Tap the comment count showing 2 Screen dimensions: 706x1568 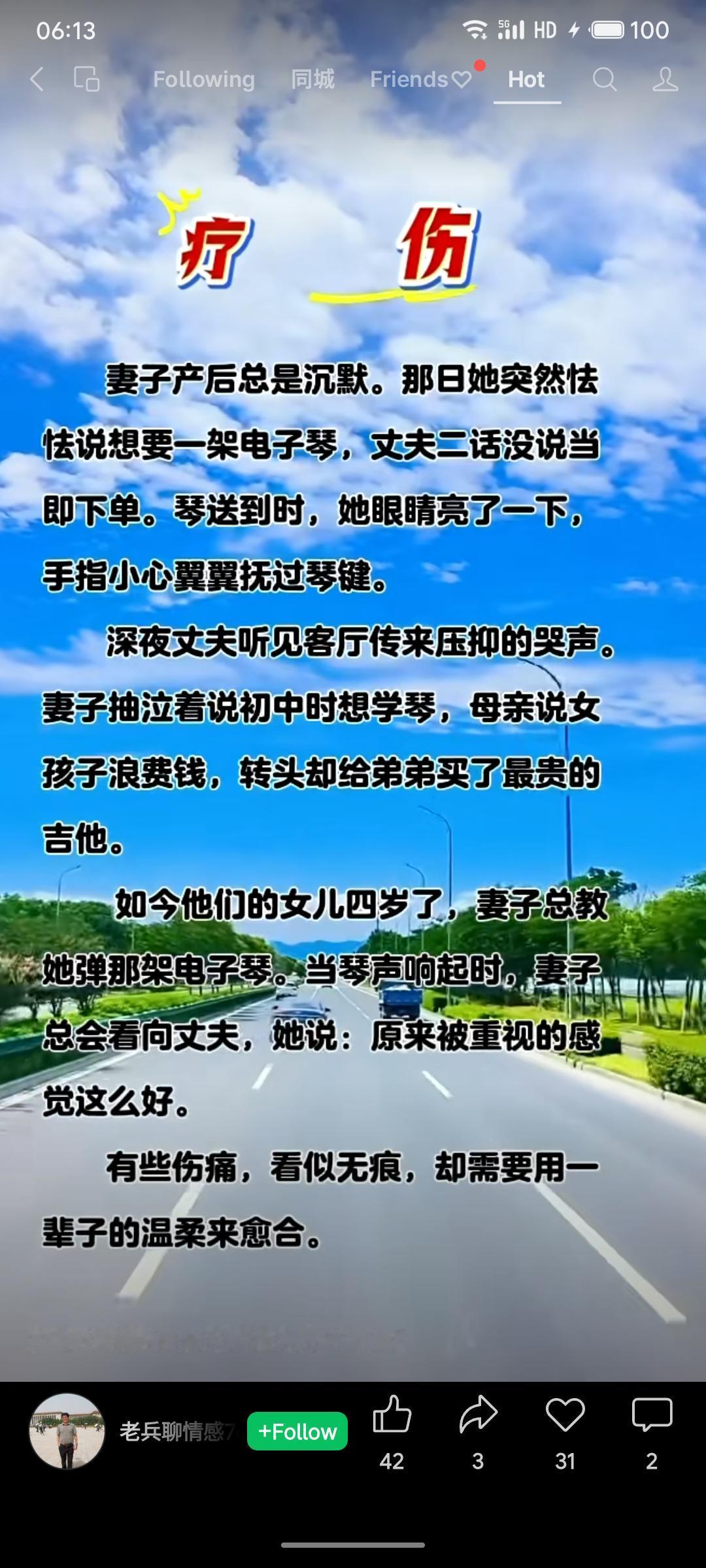click(x=651, y=1462)
